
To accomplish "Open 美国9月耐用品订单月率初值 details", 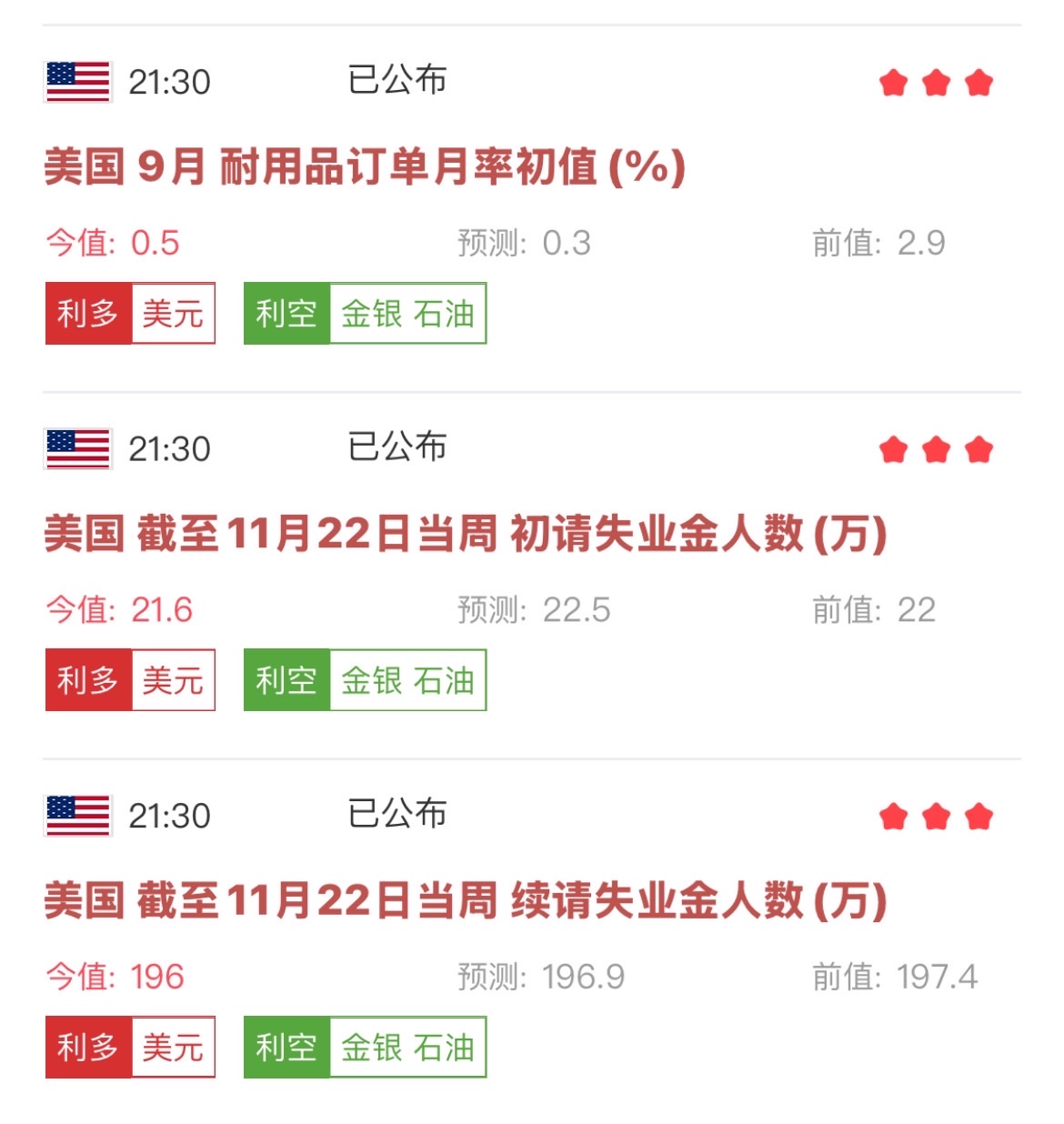I will (x=364, y=166).
